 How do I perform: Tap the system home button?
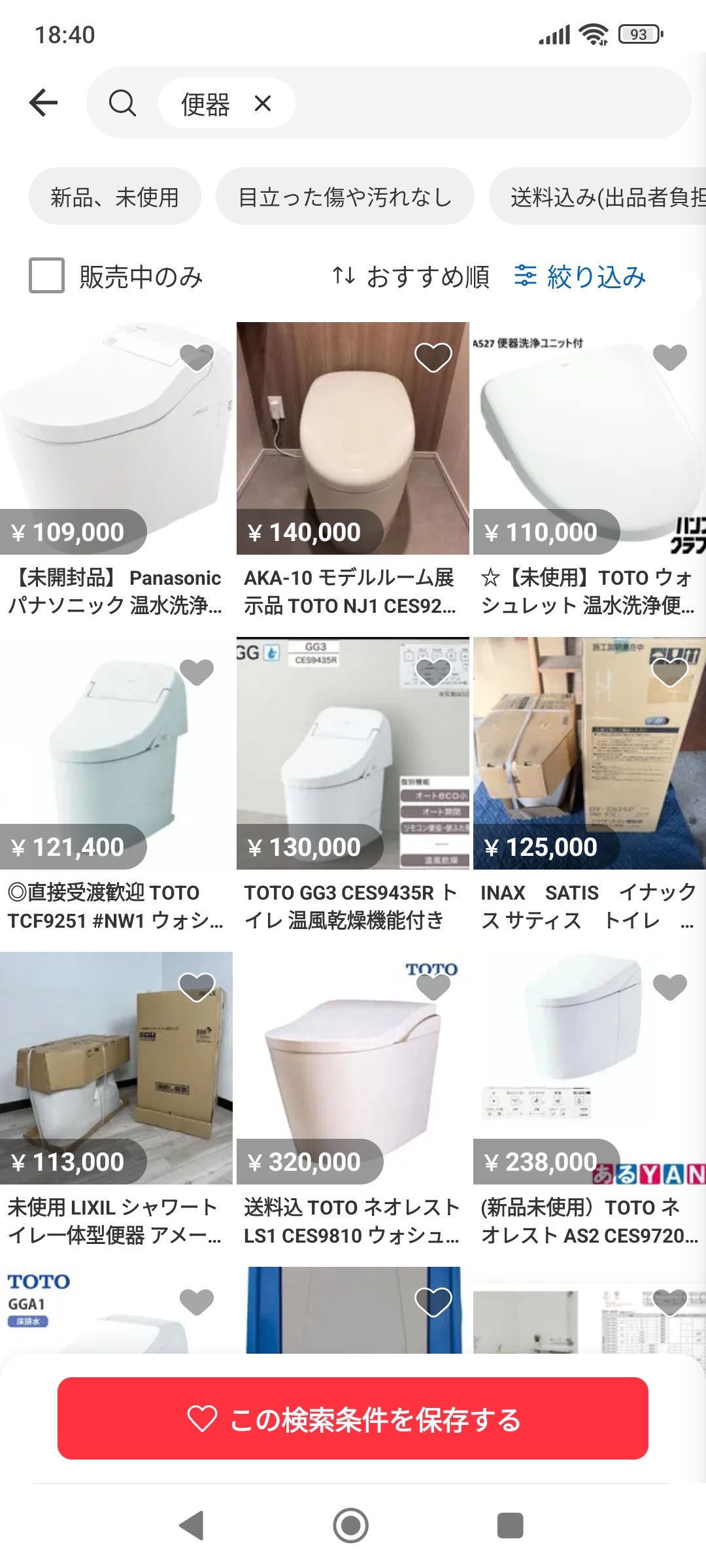tap(351, 1526)
